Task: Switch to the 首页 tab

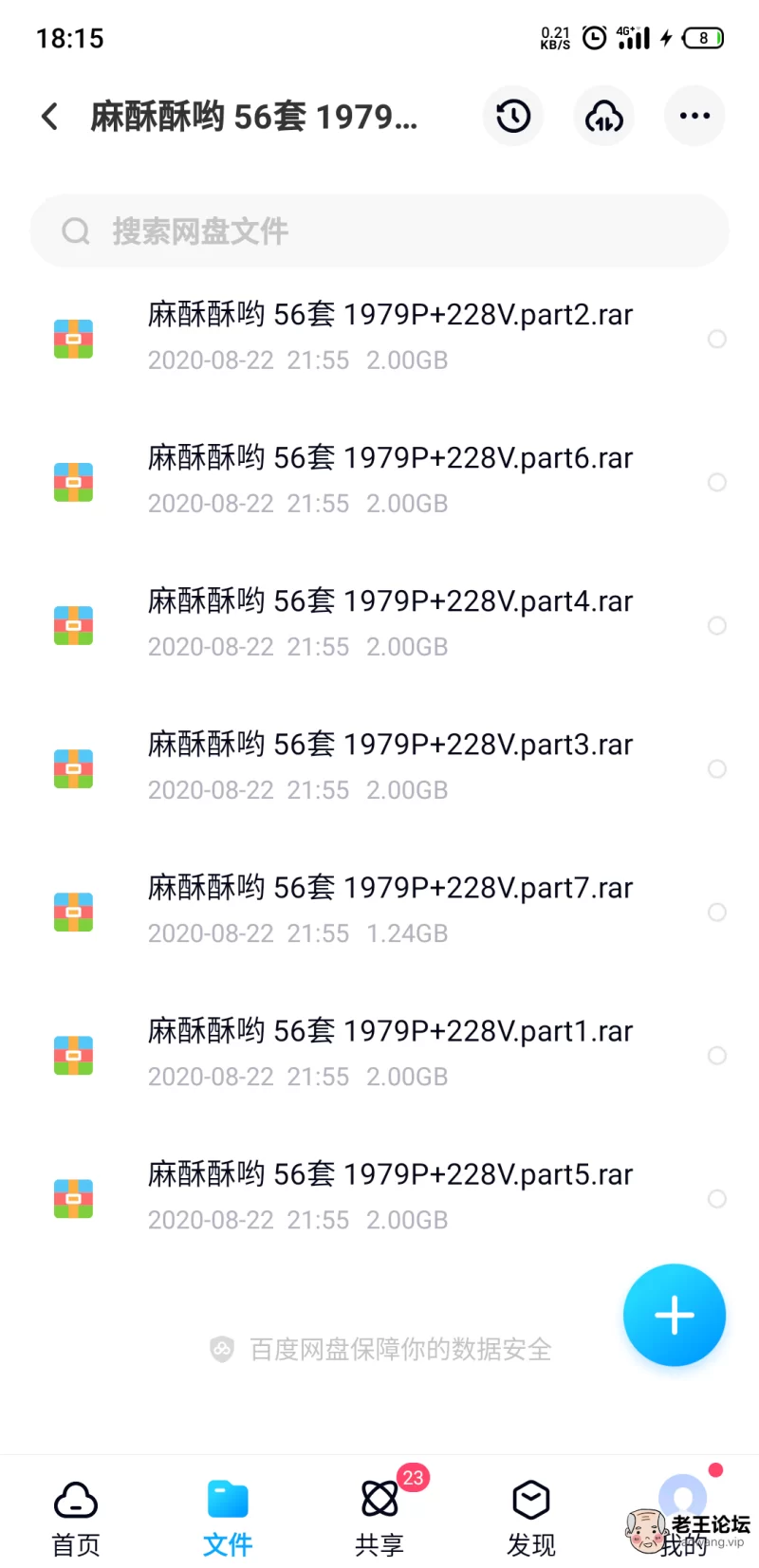Action: pyautogui.click(x=76, y=1519)
